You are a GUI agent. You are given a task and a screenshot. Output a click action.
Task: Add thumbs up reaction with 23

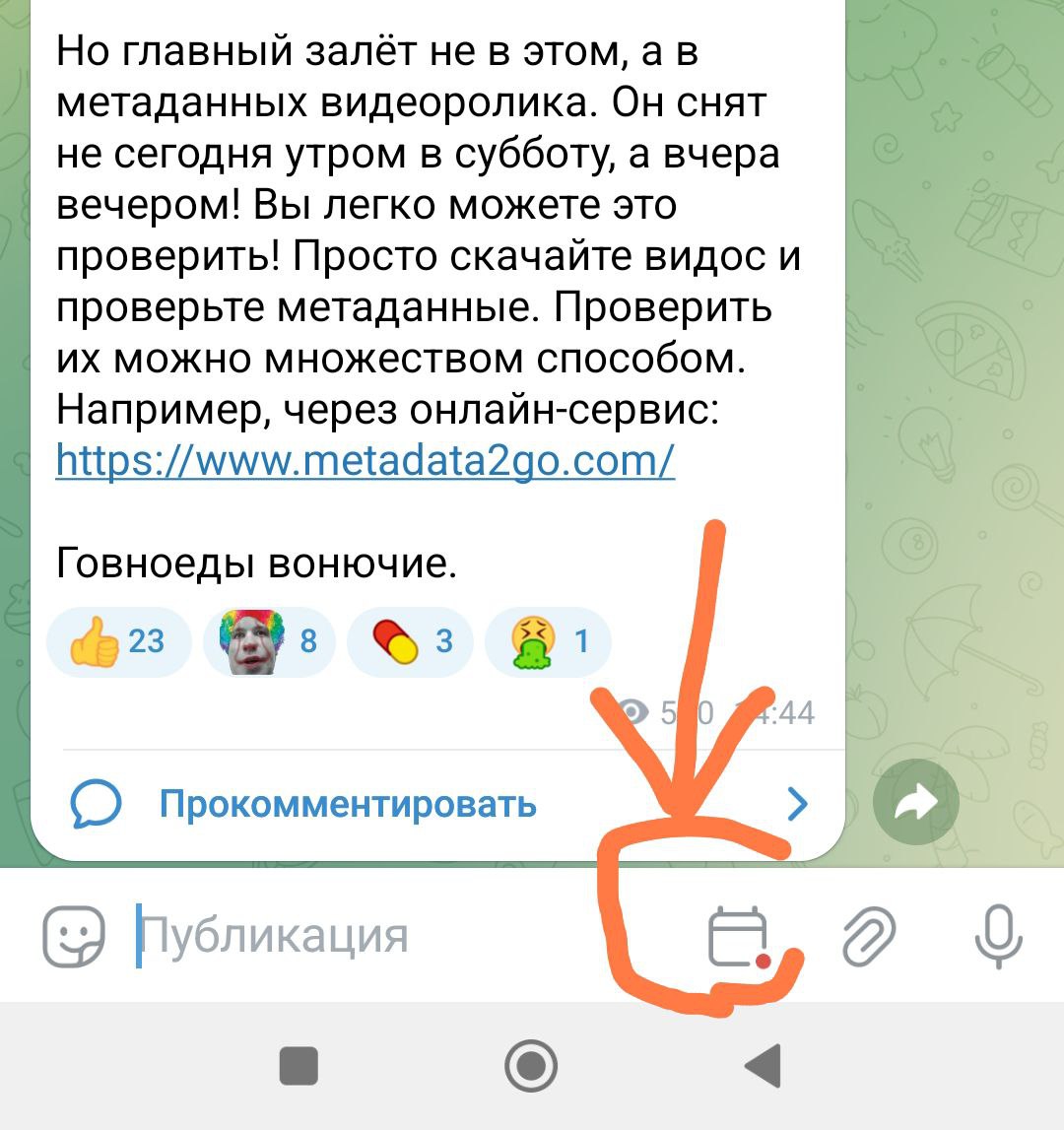[x=118, y=642]
